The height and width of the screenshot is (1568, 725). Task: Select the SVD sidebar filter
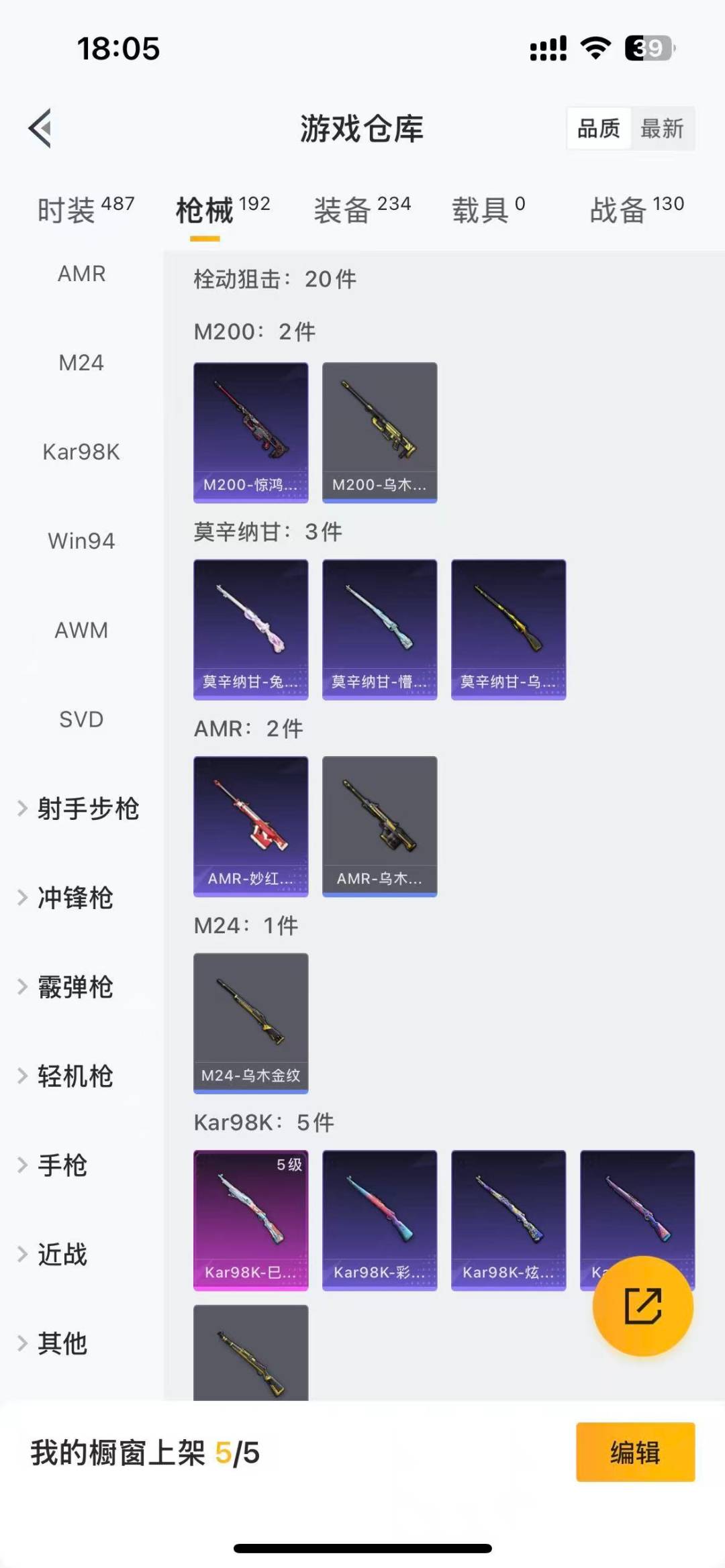pos(81,719)
